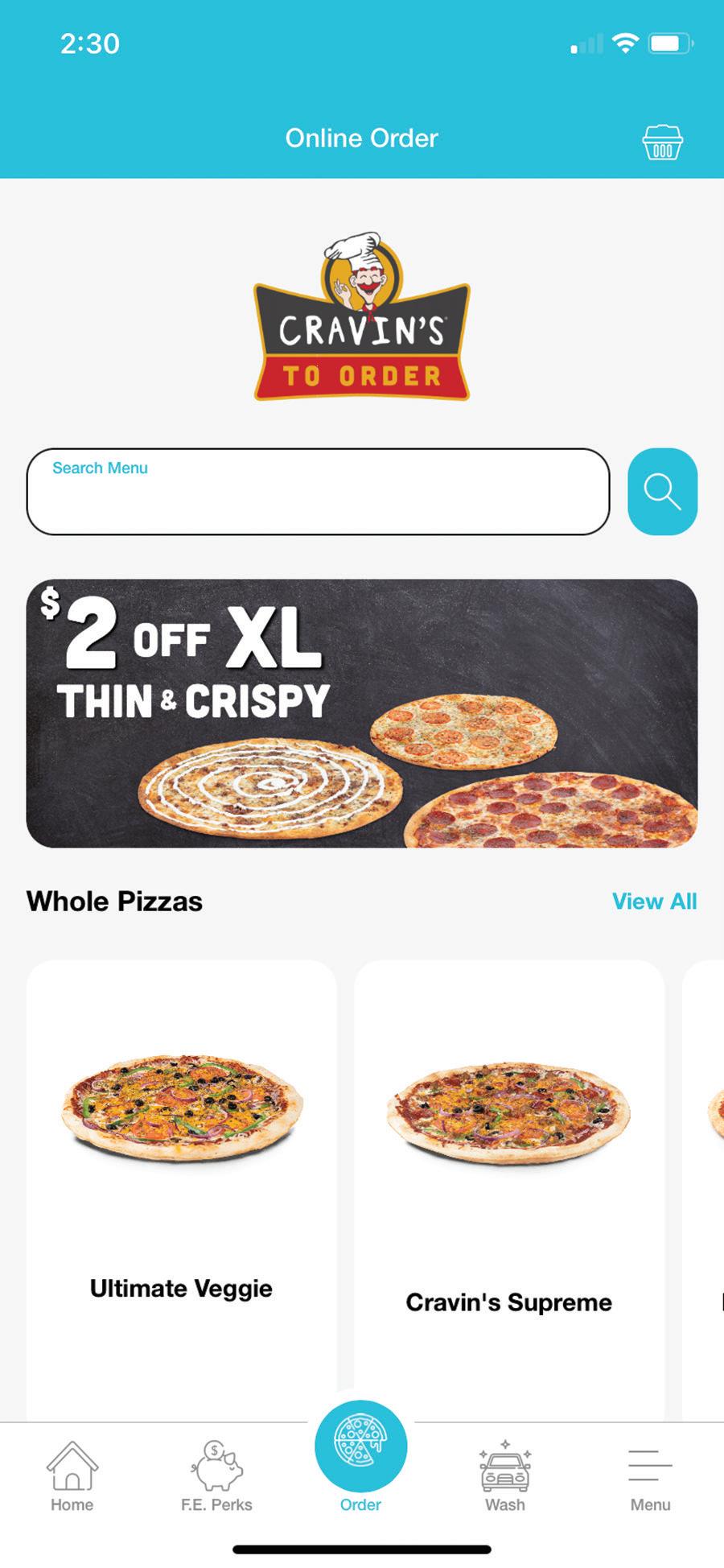The width and height of the screenshot is (724, 1568).
Task: Go to the Home tab
Action: [x=72, y=1477]
